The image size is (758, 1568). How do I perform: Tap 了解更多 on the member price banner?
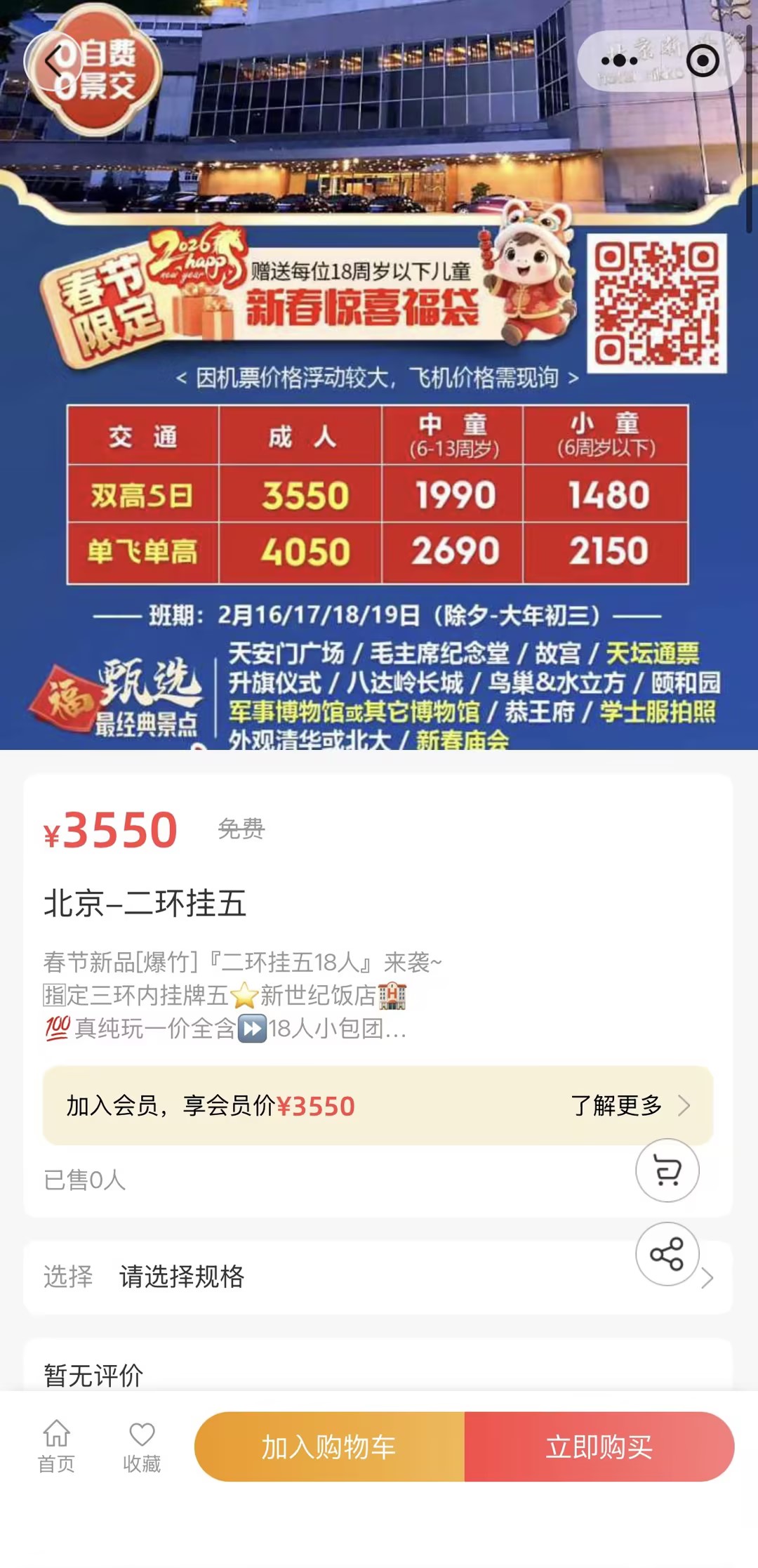point(630,1105)
